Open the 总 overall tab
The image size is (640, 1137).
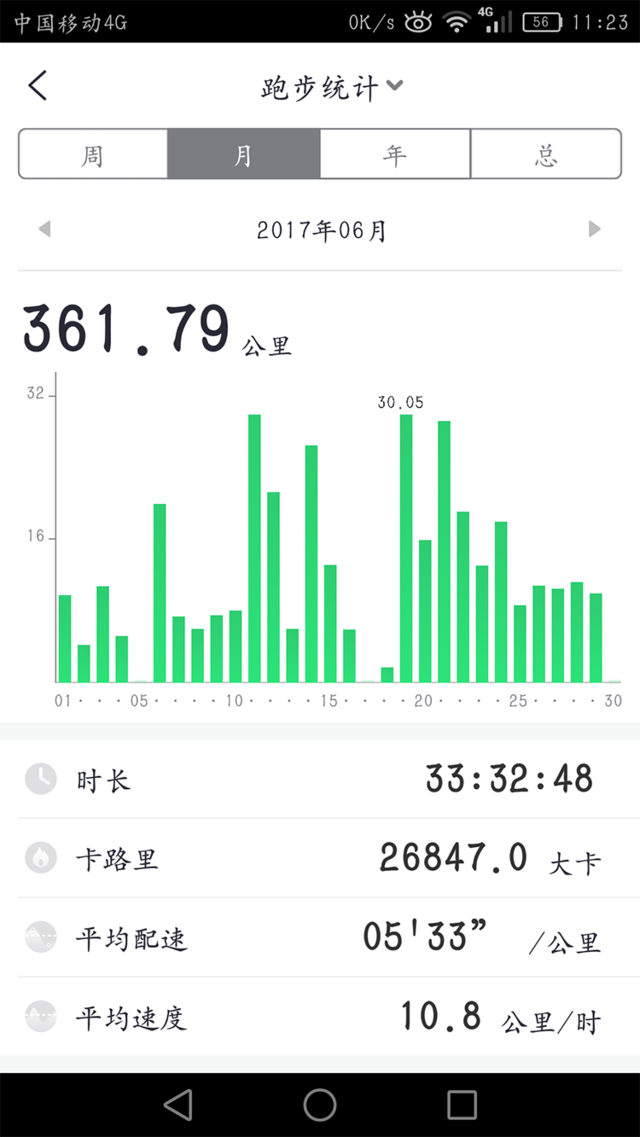547,154
